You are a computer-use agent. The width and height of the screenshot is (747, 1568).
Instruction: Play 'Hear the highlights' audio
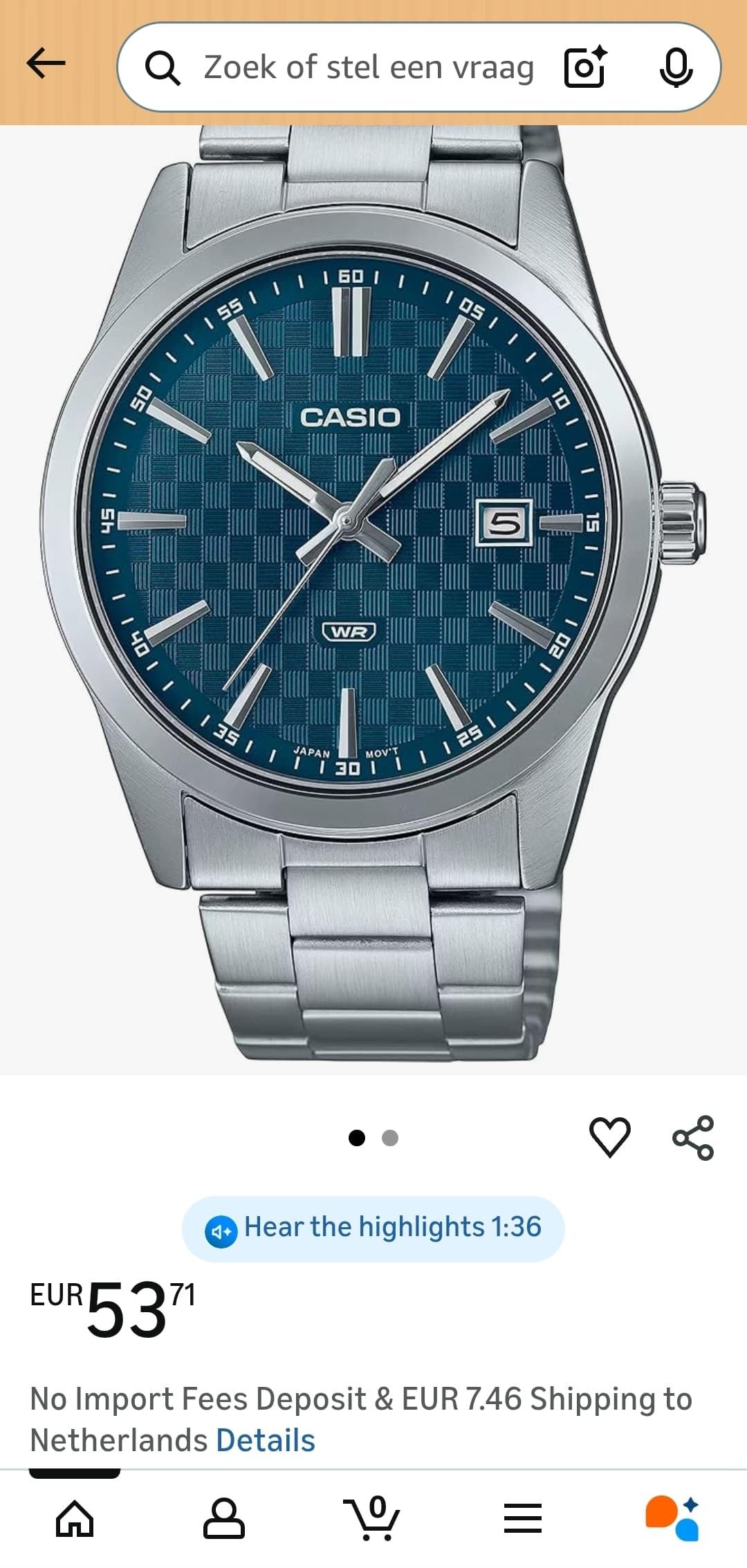373,1229
